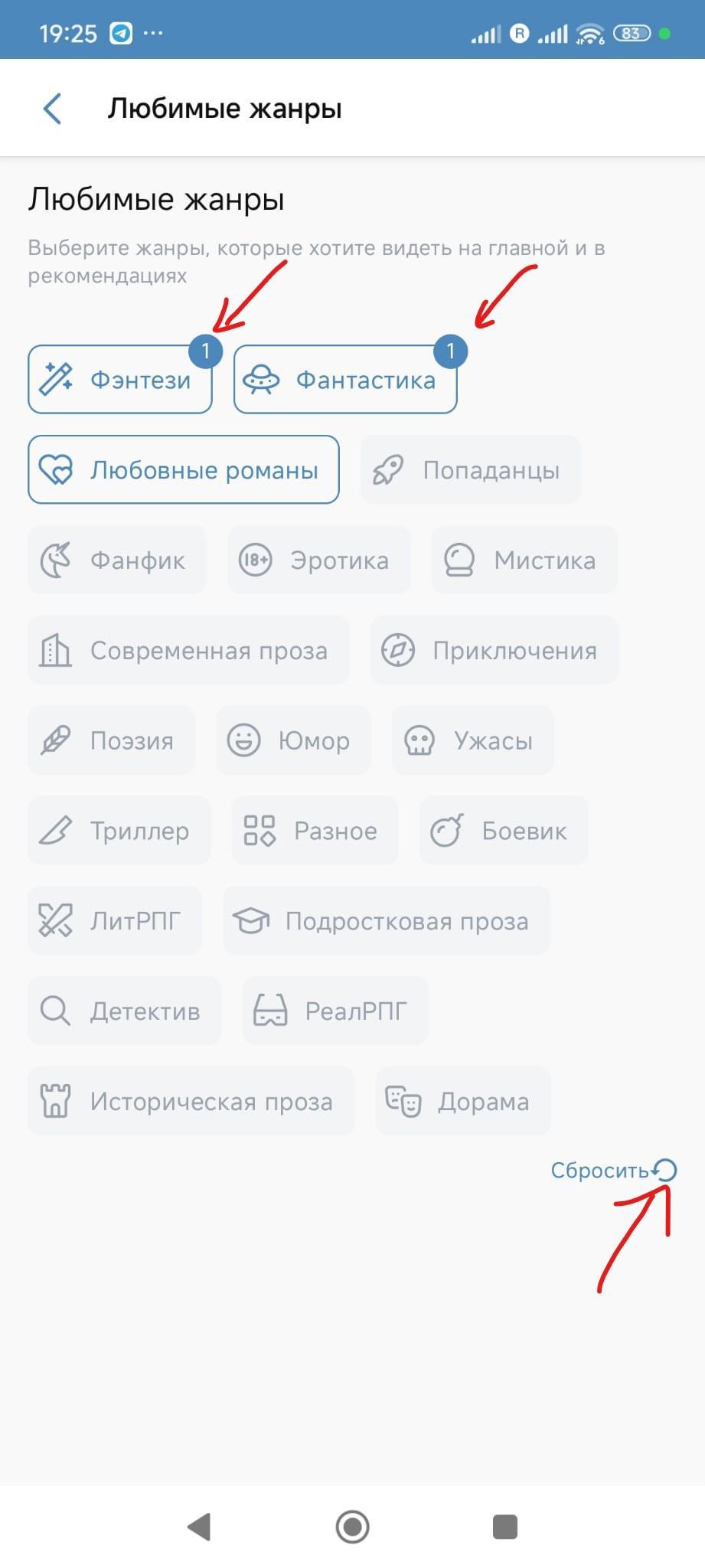Deselect the Фантастика genre chip
The width and height of the screenshot is (705, 1568).
pos(345,379)
